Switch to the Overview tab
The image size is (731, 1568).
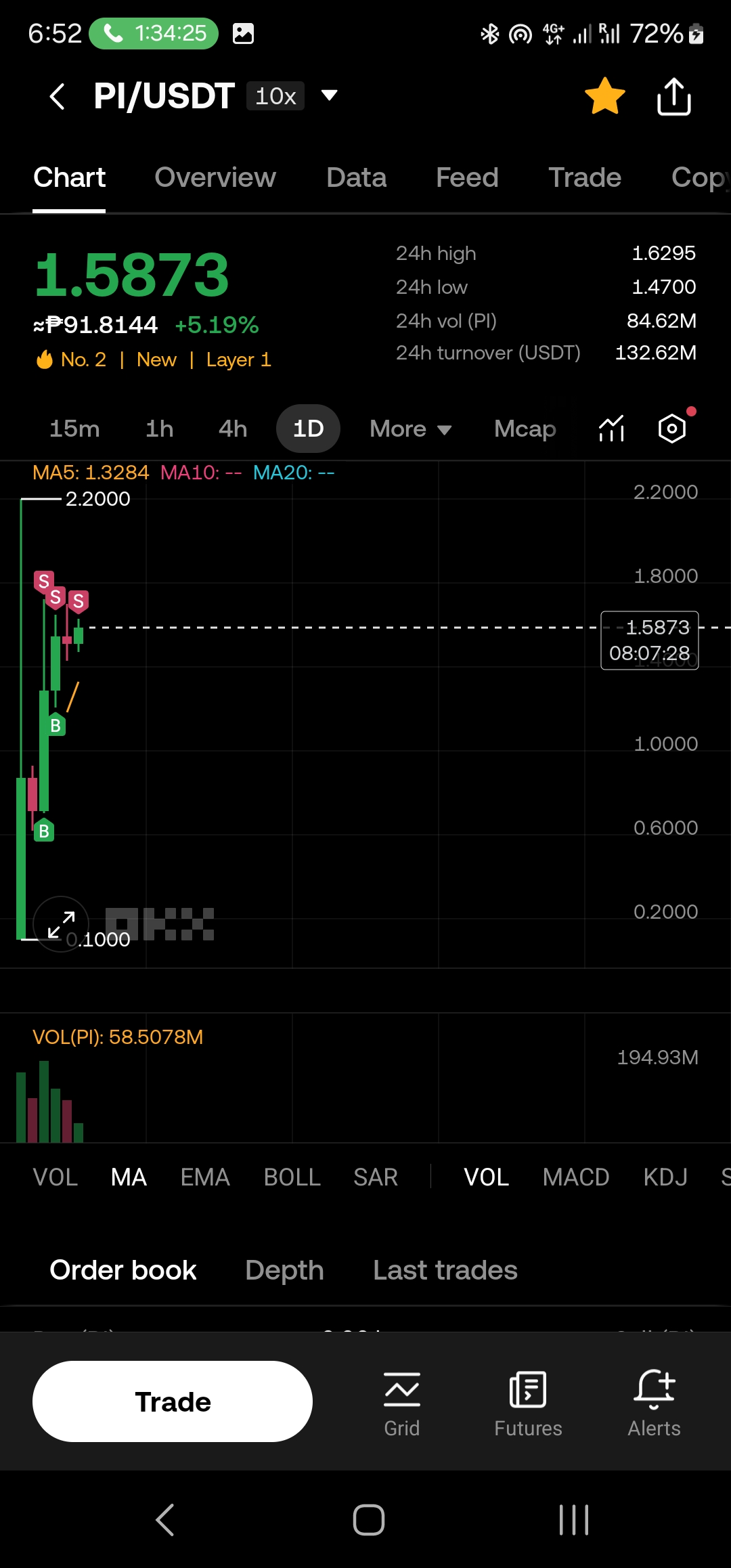pos(215,177)
